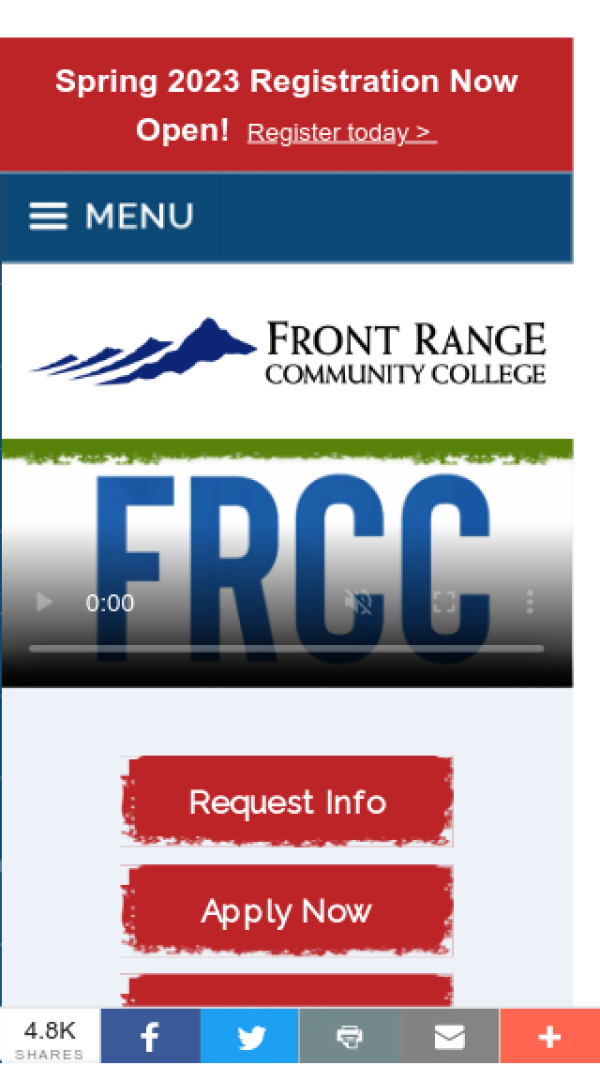Select the Apply Now button
The height and width of the screenshot is (1065, 600).
click(x=287, y=911)
